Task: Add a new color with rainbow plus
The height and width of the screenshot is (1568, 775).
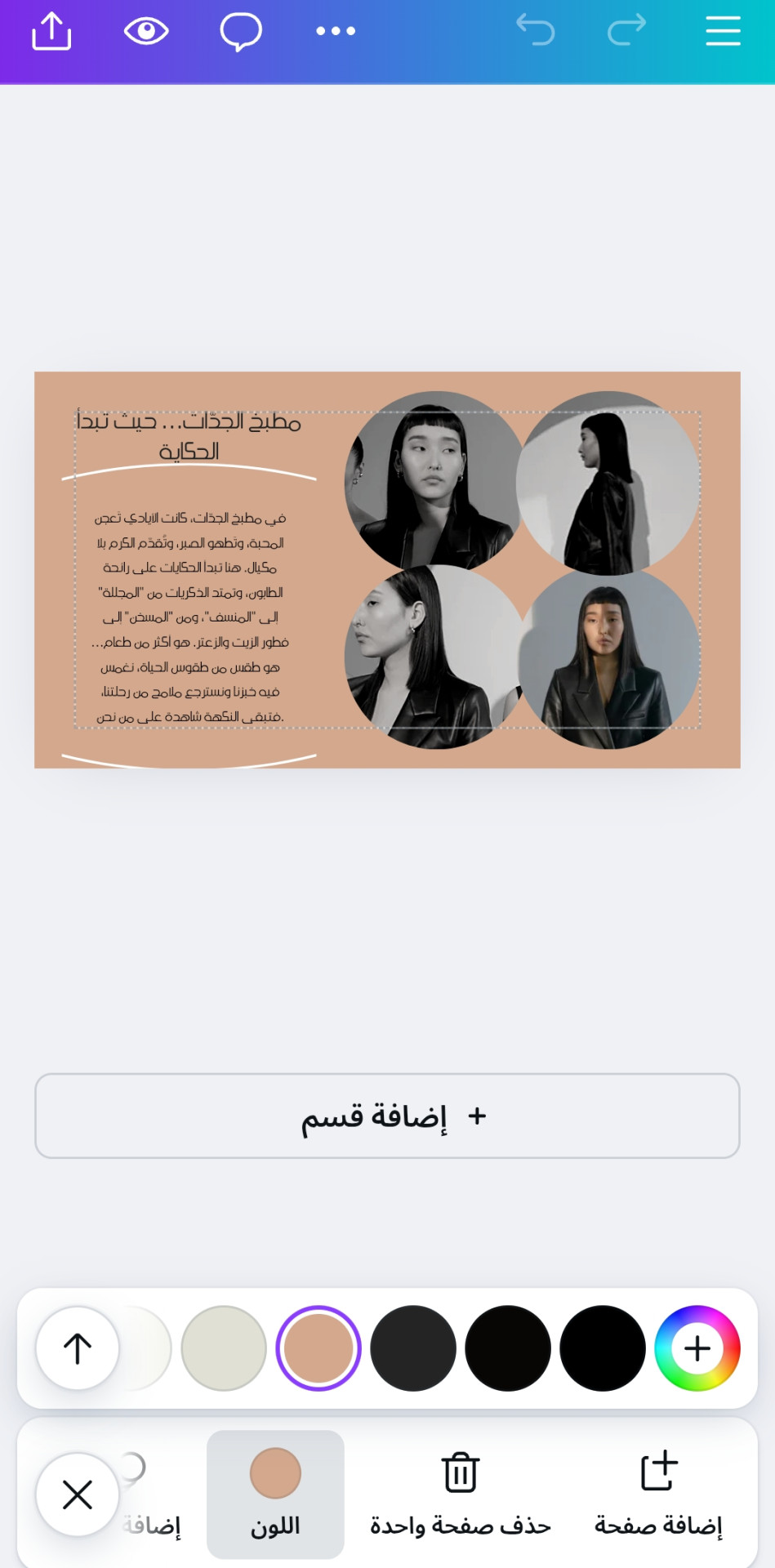Action: coord(697,1348)
